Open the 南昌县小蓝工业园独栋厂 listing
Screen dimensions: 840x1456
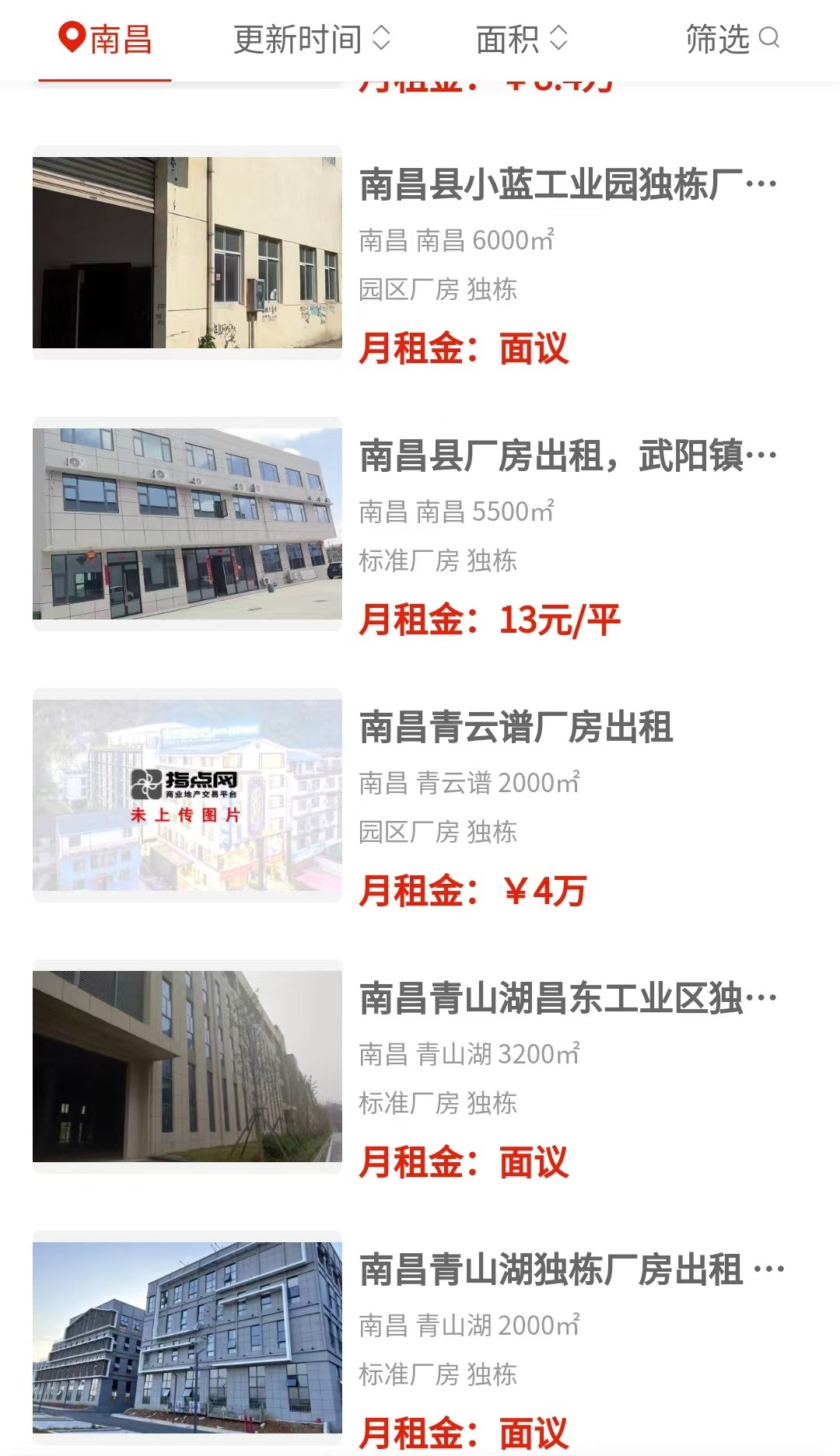[568, 185]
